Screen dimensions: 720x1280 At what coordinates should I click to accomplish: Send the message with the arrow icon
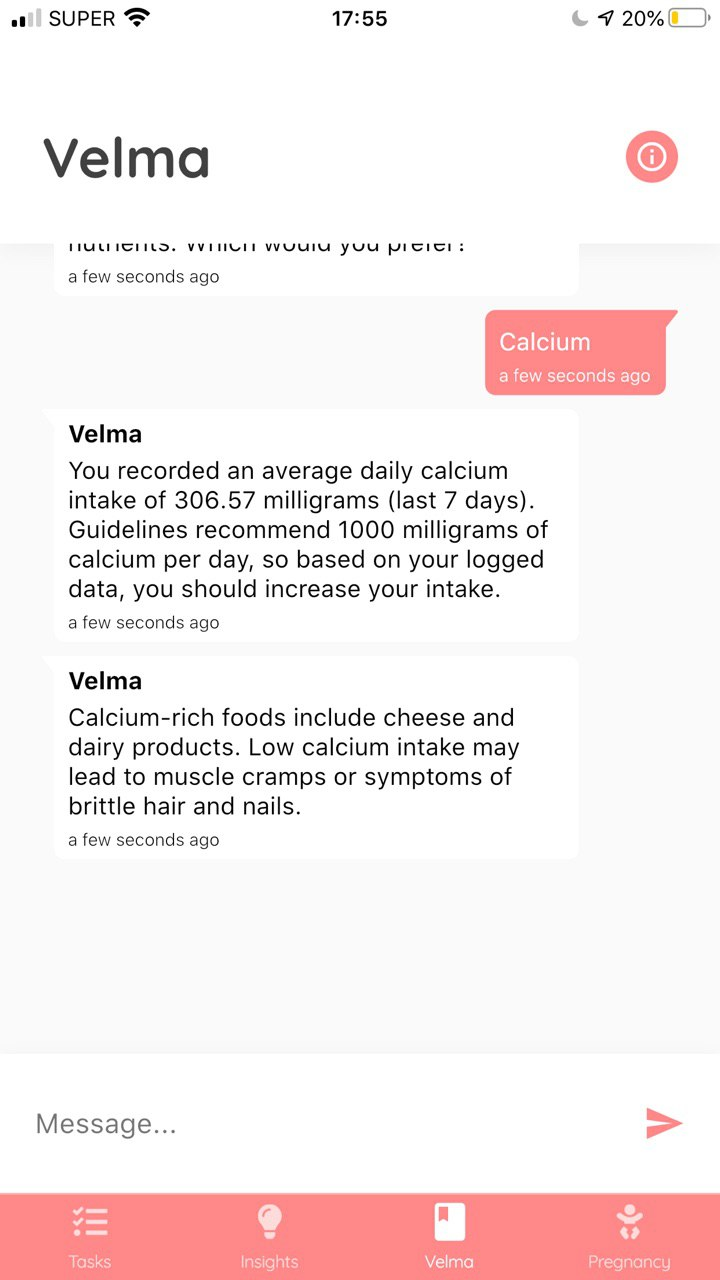click(664, 1123)
